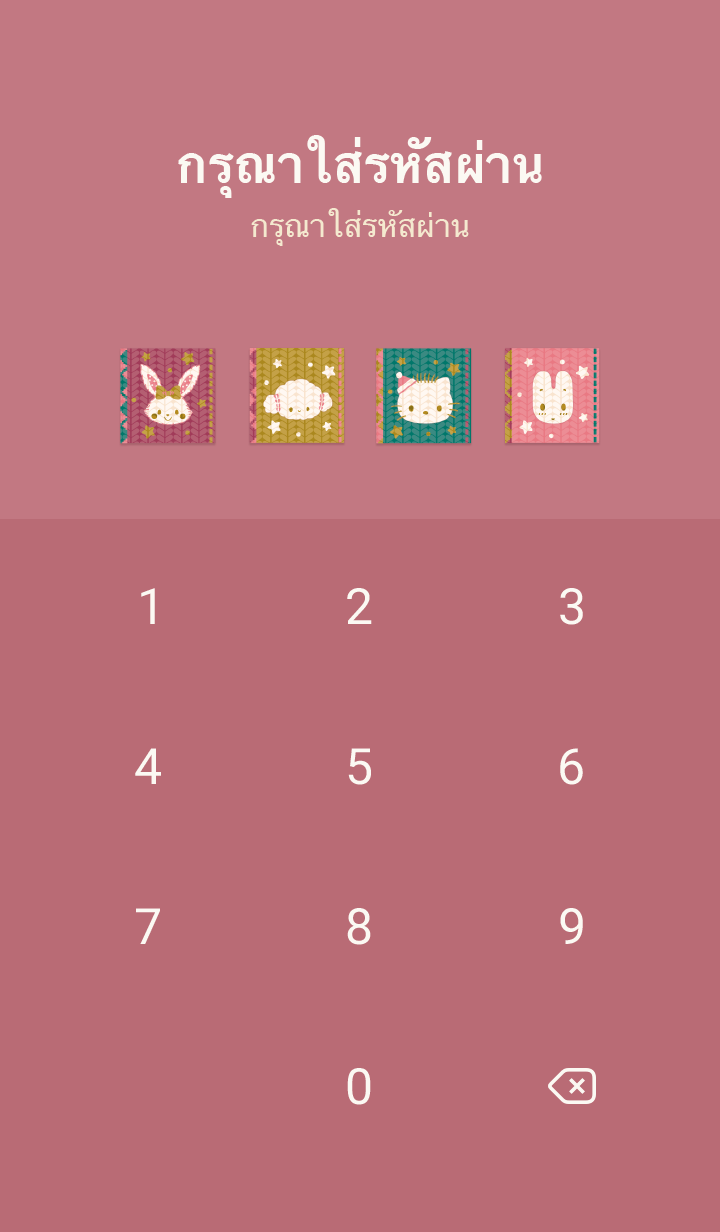Enter digit 2 on the keypad
The height and width of the screenshot is (1232, 720).
click(359, 607)
